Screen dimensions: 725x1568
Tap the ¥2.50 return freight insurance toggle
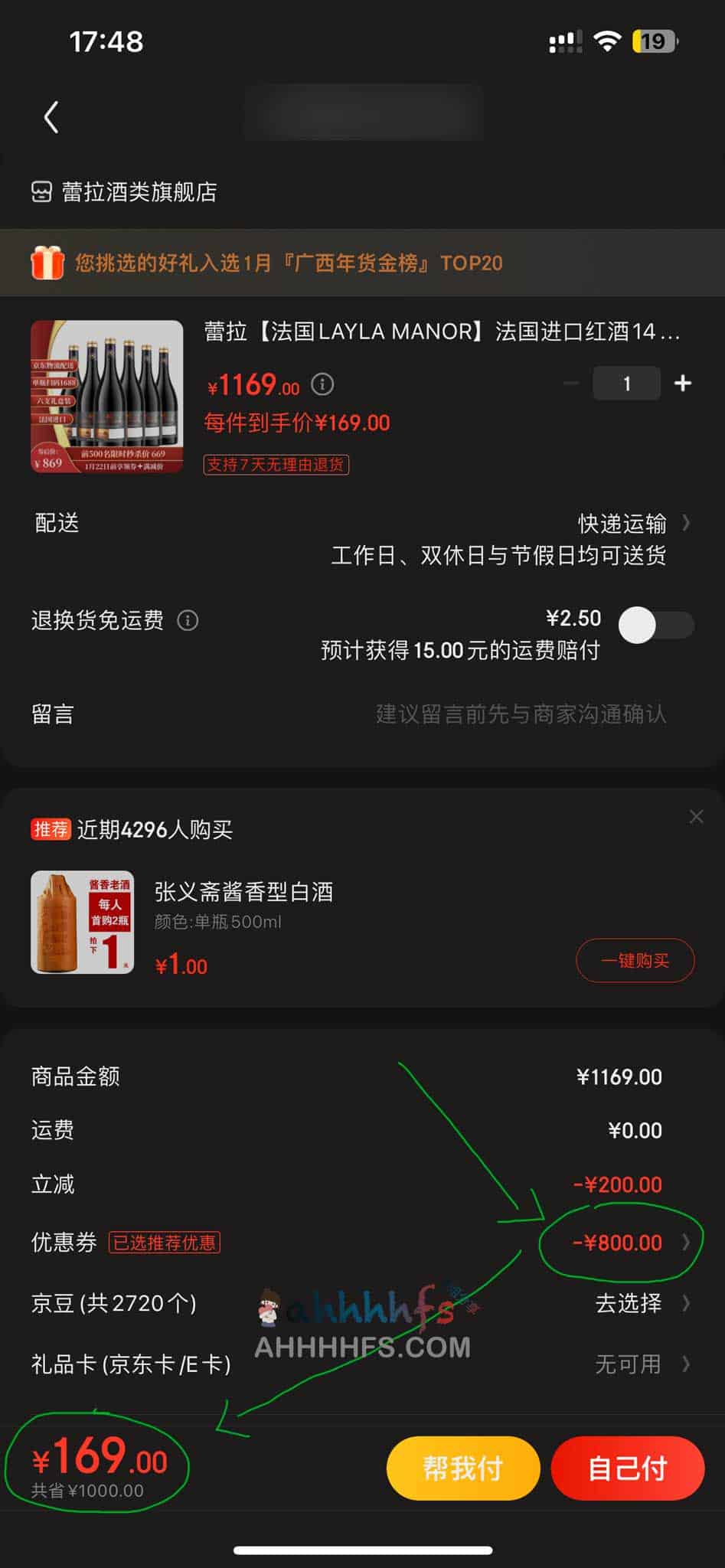[658, 624]
